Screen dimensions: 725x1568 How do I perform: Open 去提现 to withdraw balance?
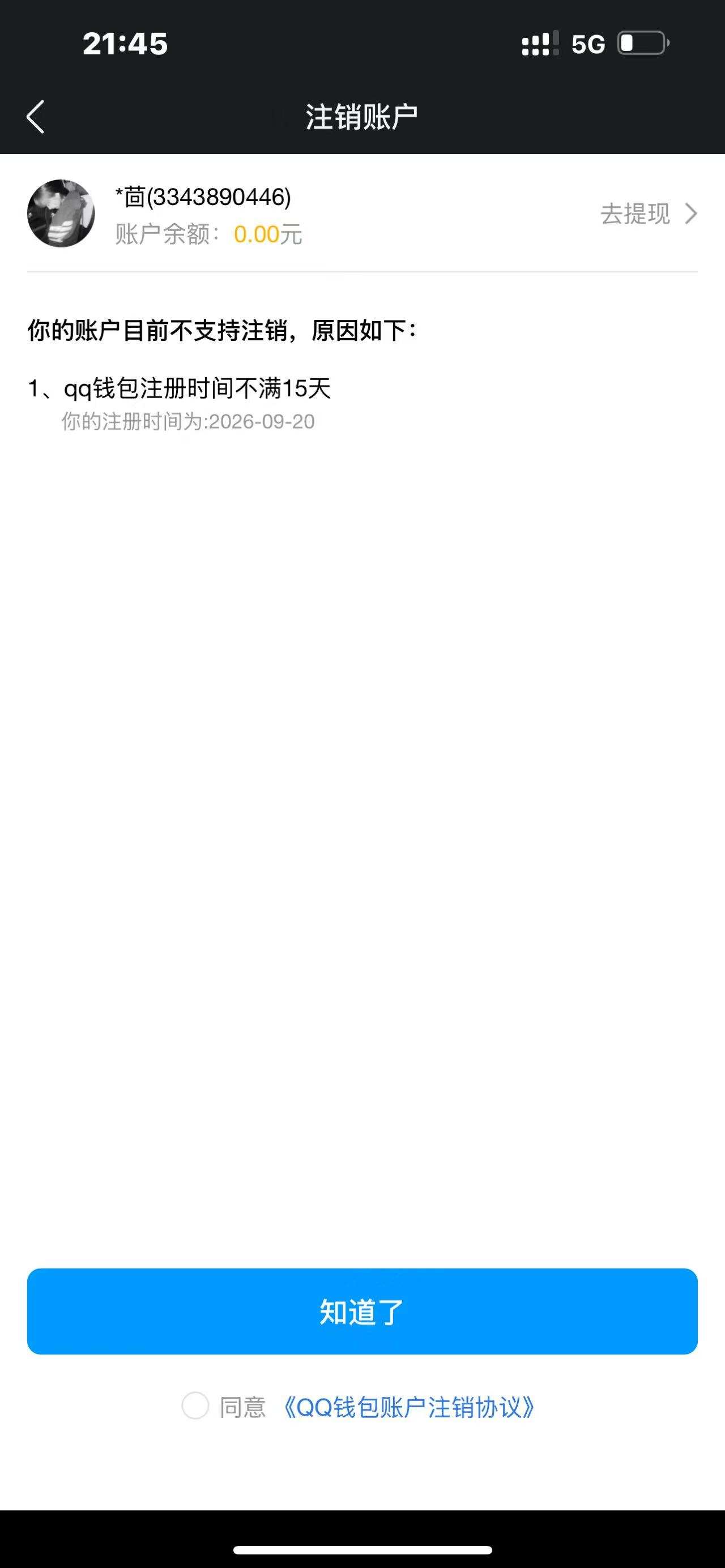tap(649, 213)
